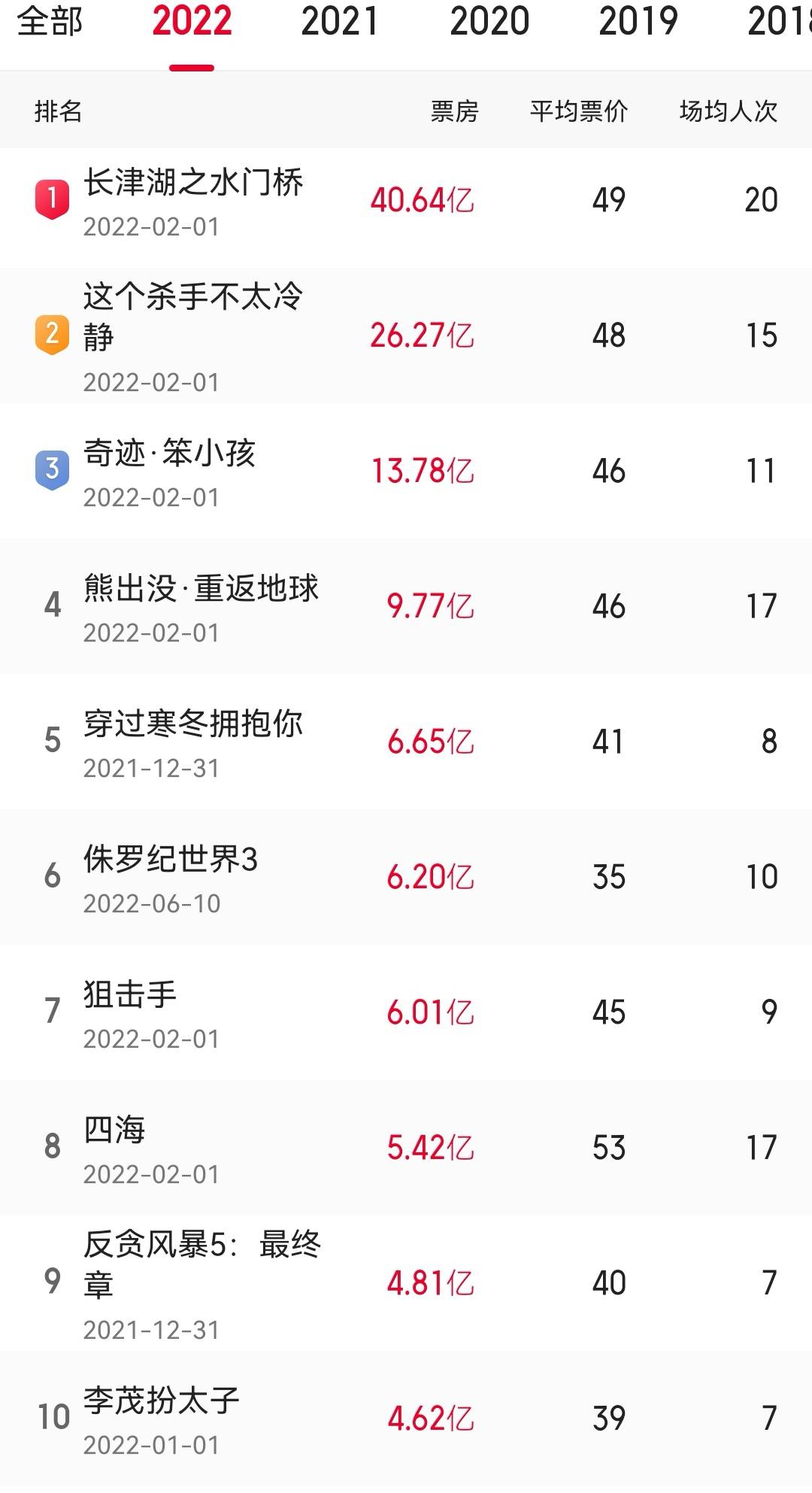This screenshot has height=1493, width=812.
Task: Sort the list by 平均票价 column
Action: 577,111
